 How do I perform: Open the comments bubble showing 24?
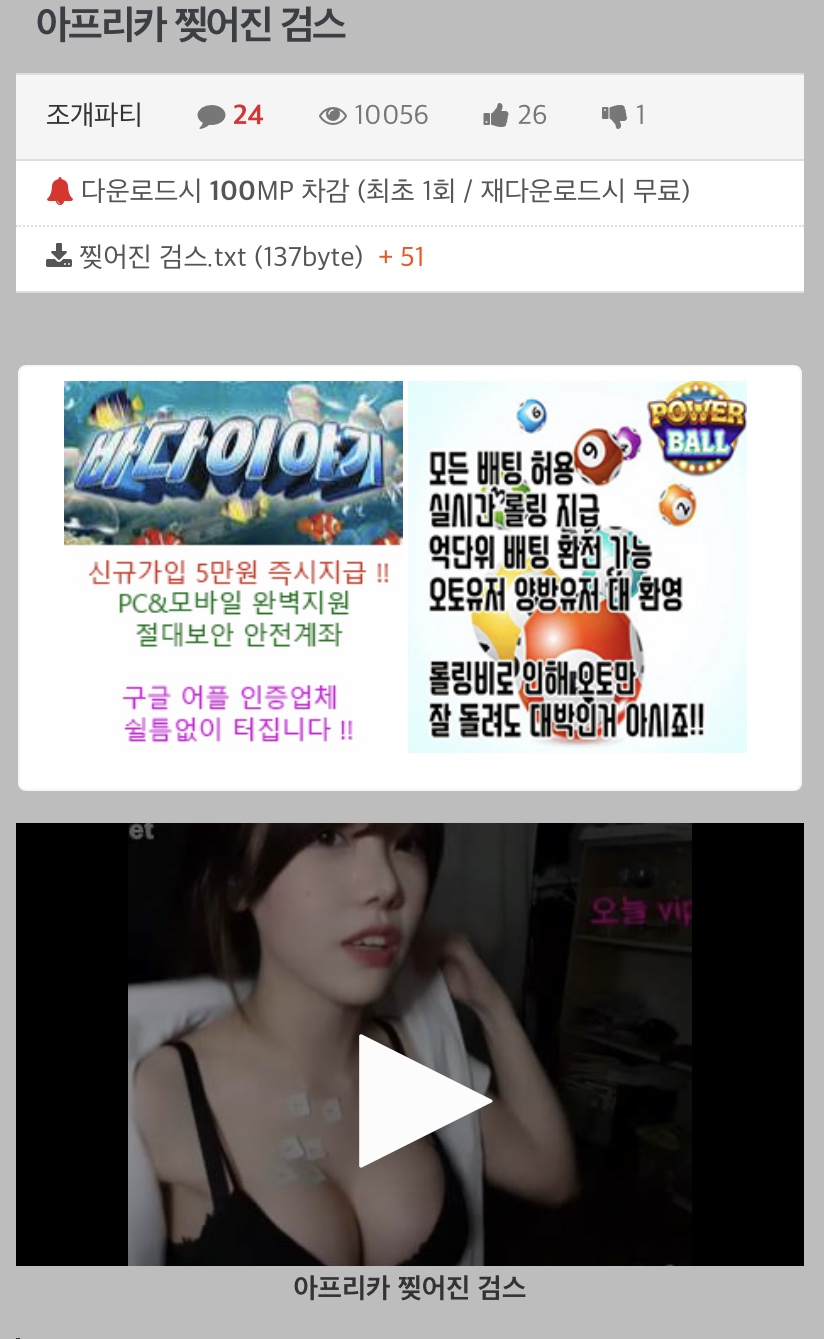pyautogui.click(x=212, y=116)
